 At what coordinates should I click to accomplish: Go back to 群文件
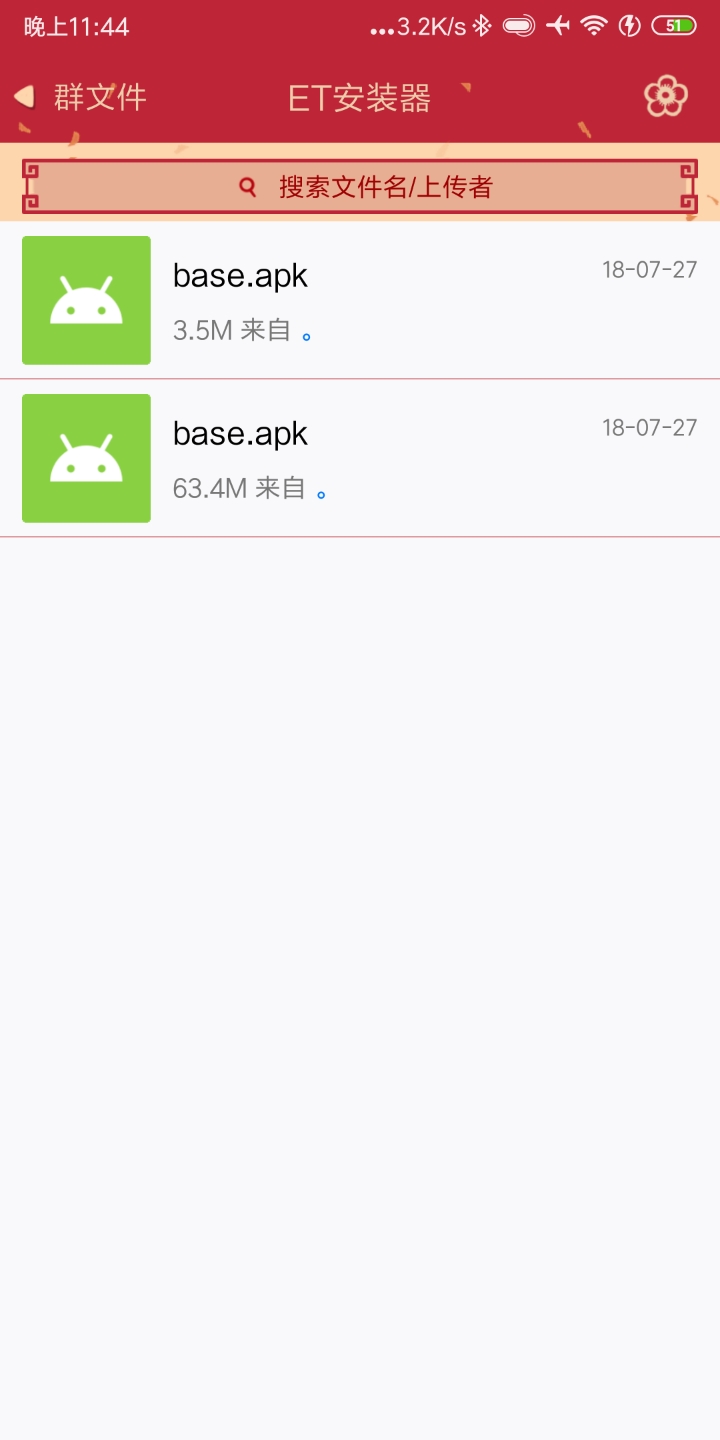80,97
